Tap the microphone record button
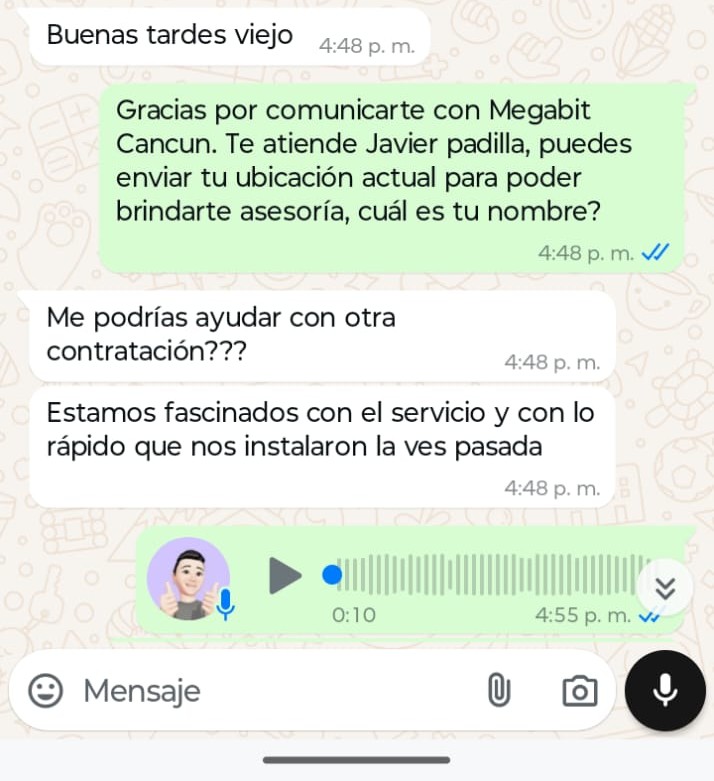 coord(665,690)
